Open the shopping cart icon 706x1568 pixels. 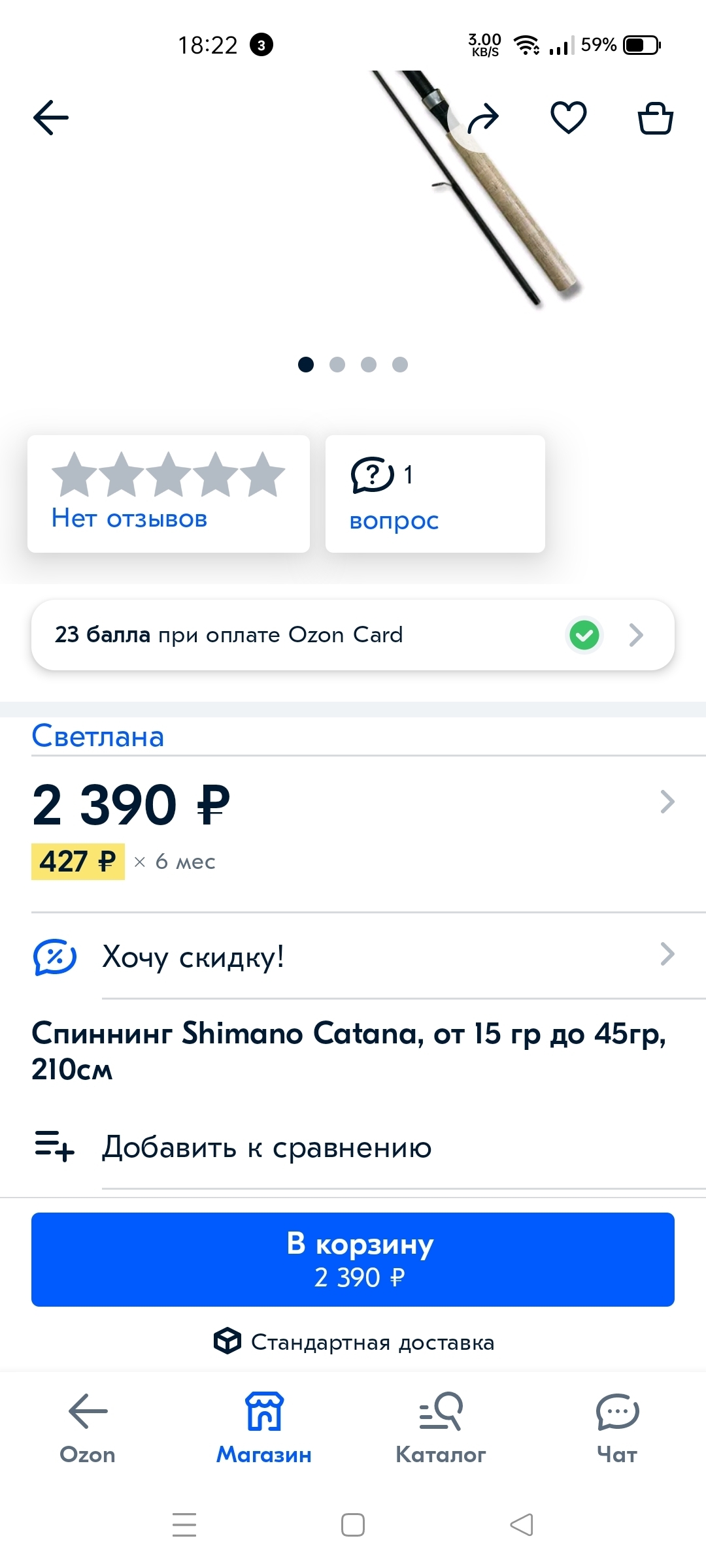click(x=655, y=118)
